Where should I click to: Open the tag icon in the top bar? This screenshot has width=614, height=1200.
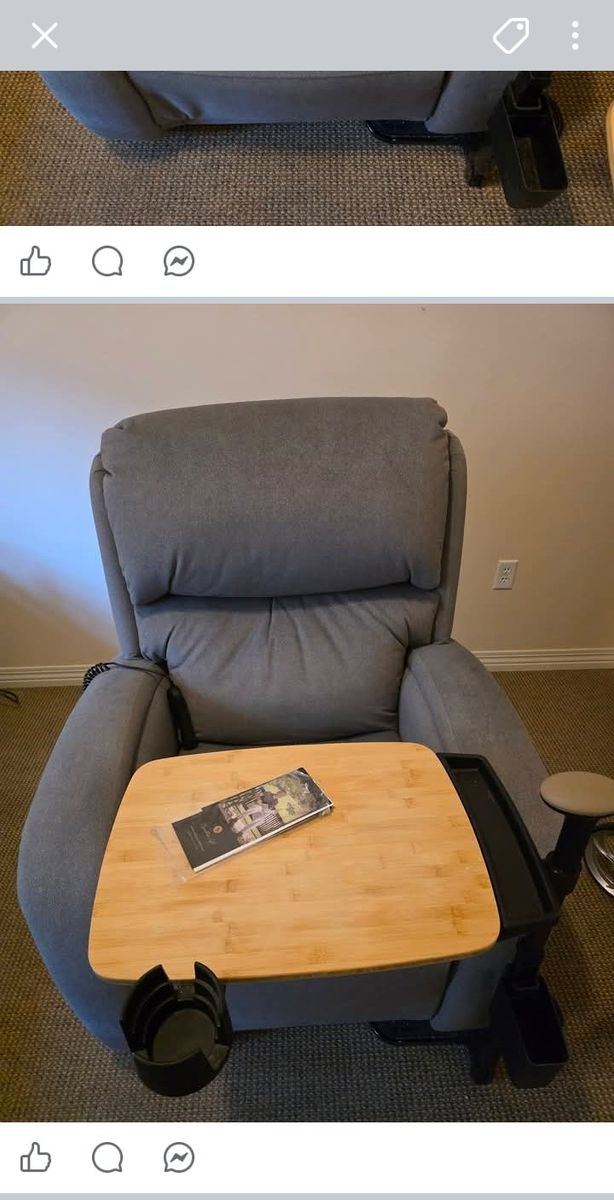pyautogui.click(x=511, y=36)
